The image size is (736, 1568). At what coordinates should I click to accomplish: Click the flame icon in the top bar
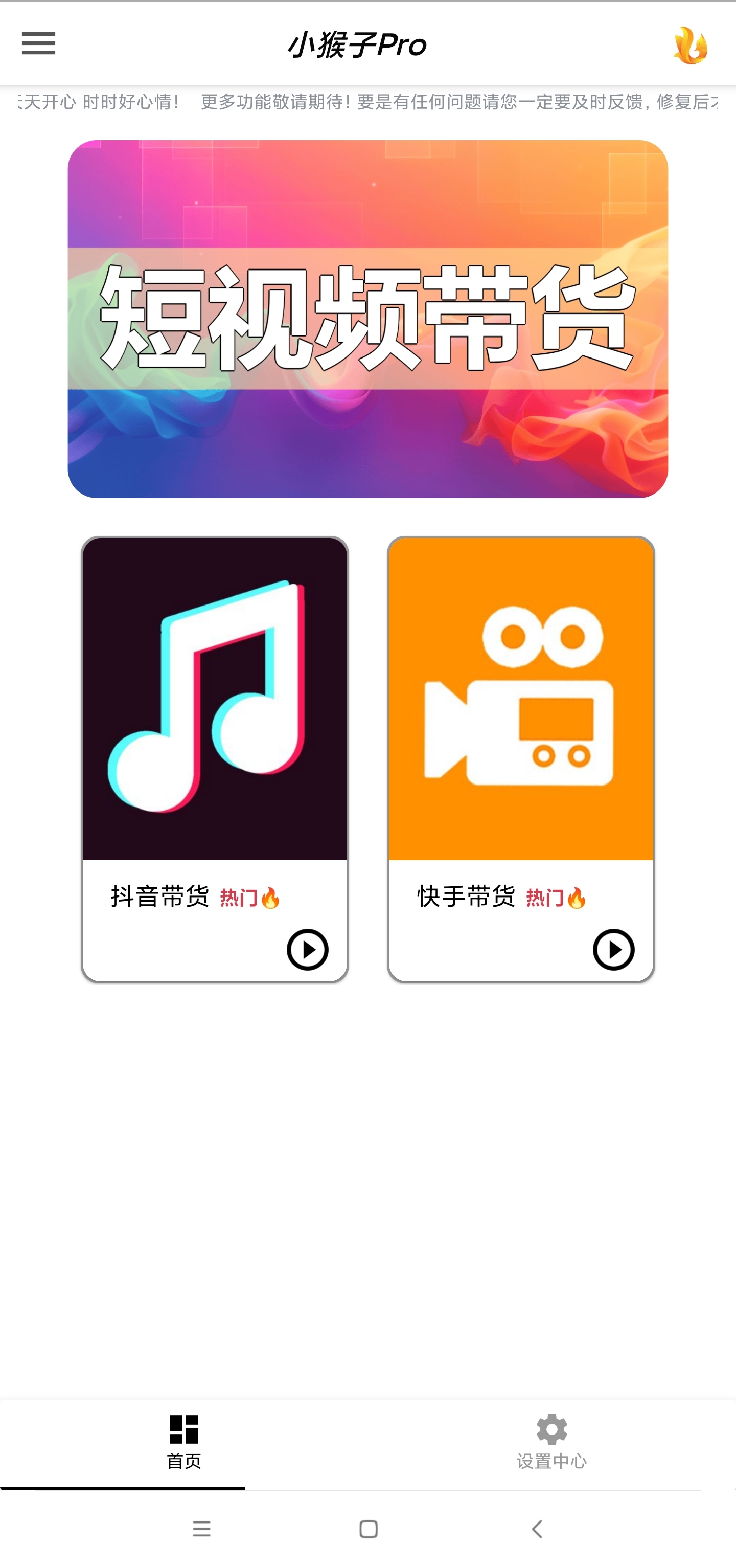click(x=691, y=44)
